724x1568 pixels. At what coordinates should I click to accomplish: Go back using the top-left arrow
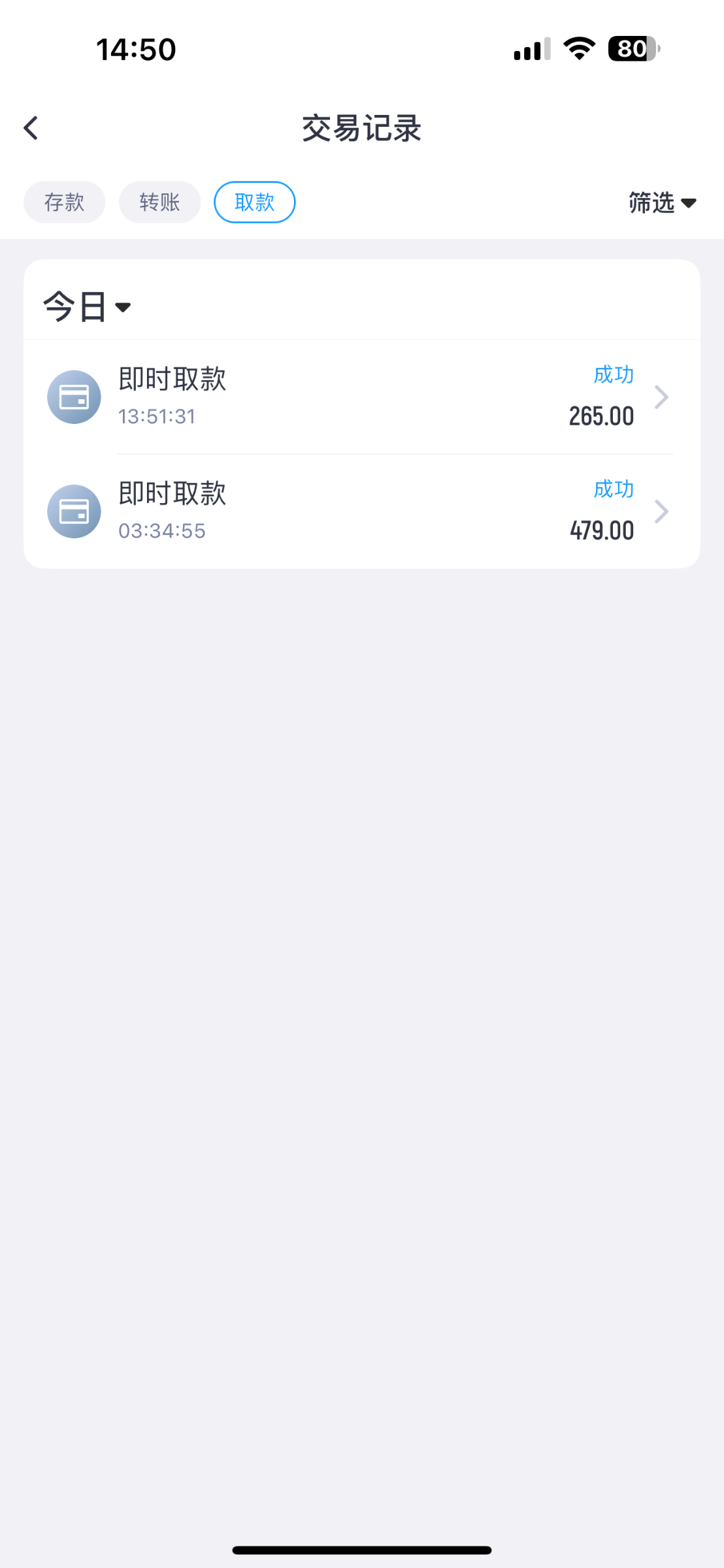[x=31, y=128]
